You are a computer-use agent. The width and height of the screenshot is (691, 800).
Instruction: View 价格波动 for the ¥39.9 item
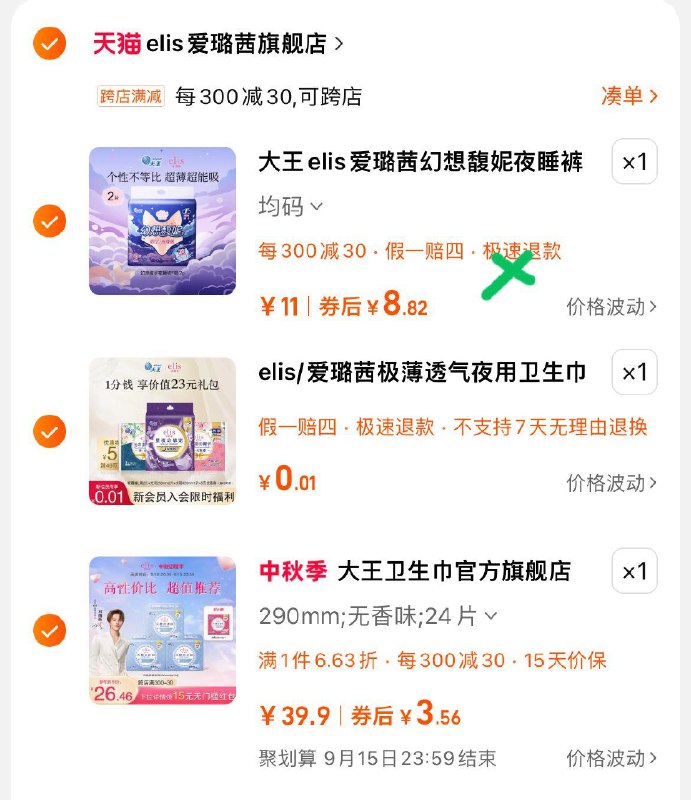(611, 758)
